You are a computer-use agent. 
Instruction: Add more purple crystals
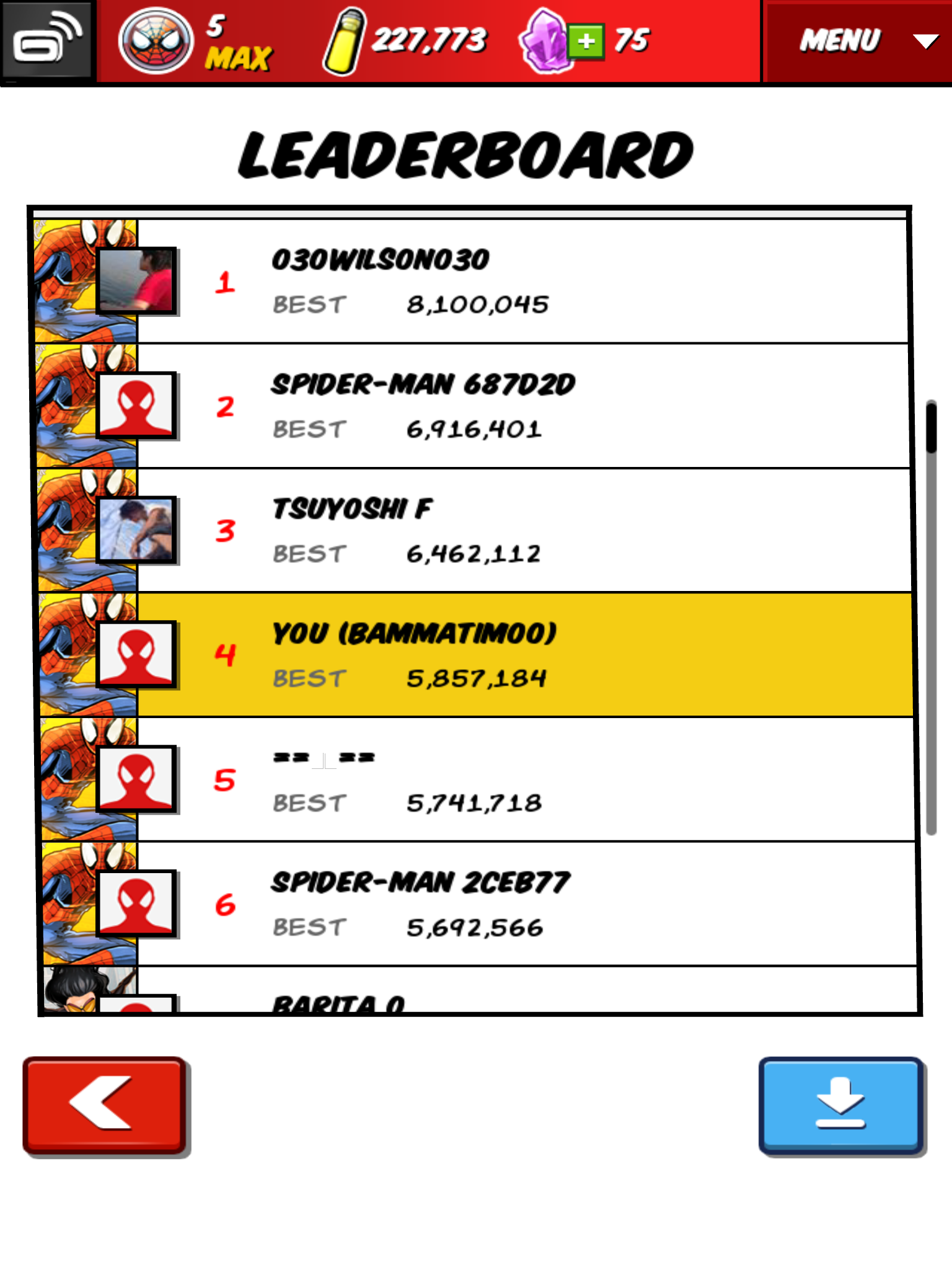point(586,42)
